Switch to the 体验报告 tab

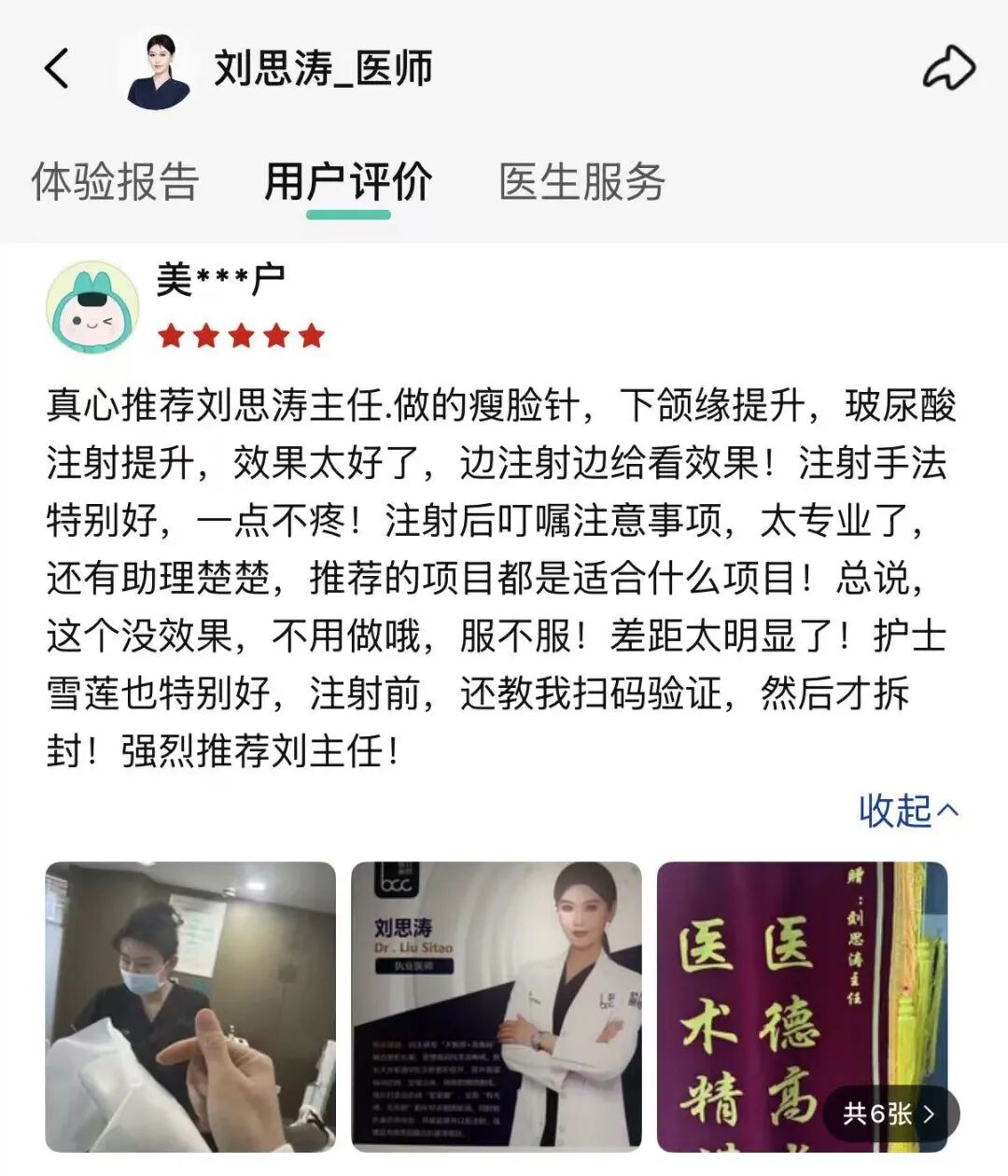116,181
